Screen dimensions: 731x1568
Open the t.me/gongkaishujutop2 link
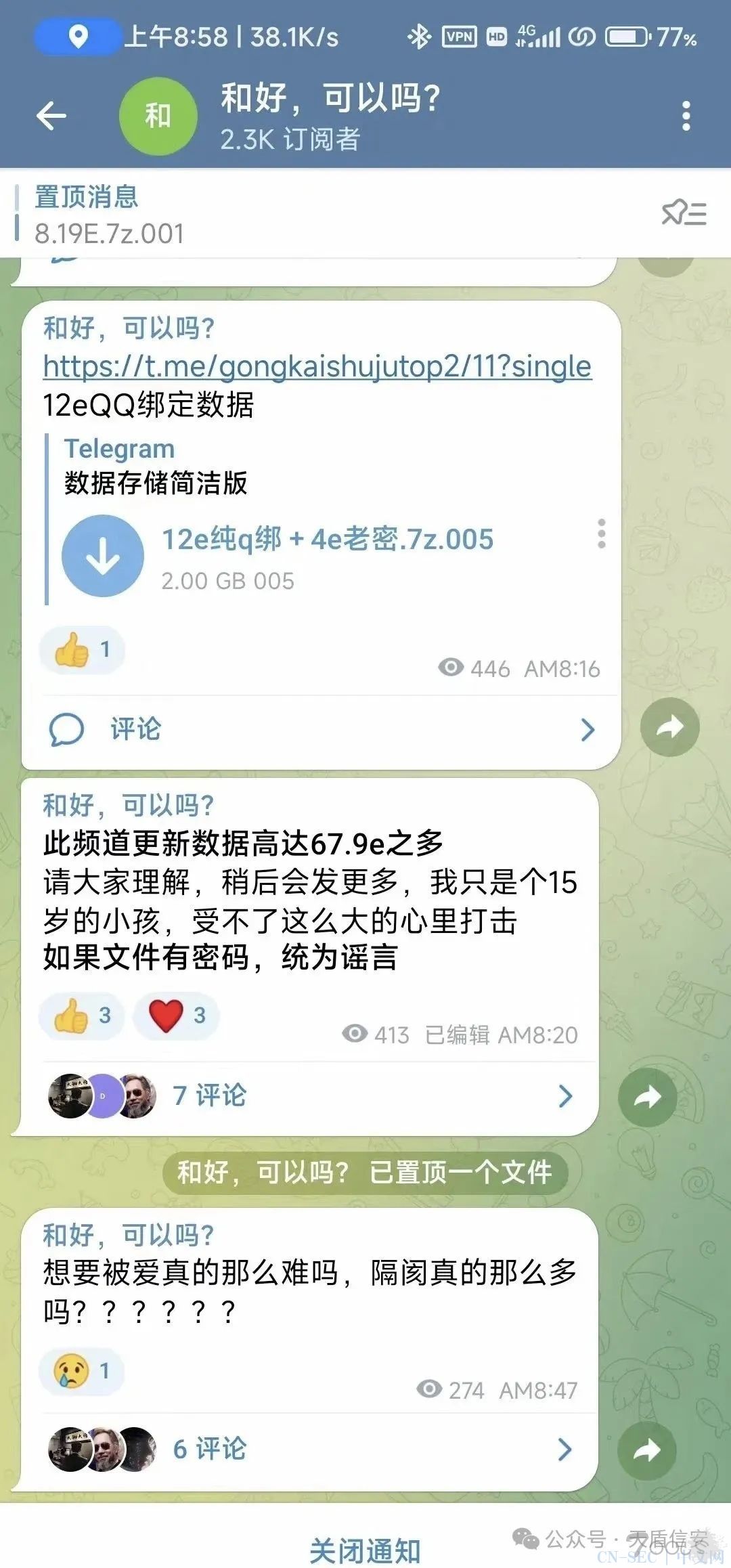coord(317,366)
